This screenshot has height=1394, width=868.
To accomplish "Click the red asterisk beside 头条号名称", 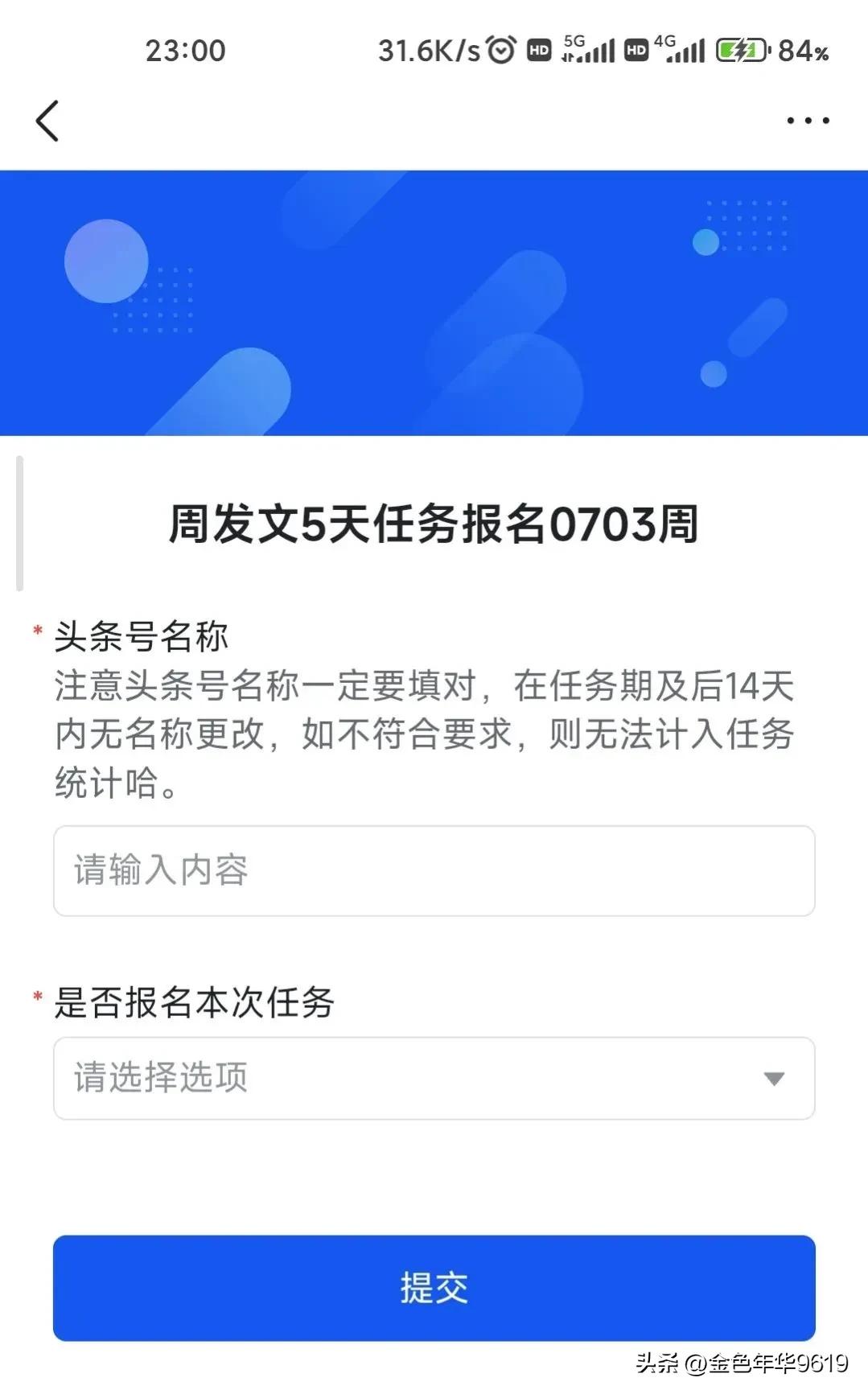I will tap(35, 633).
